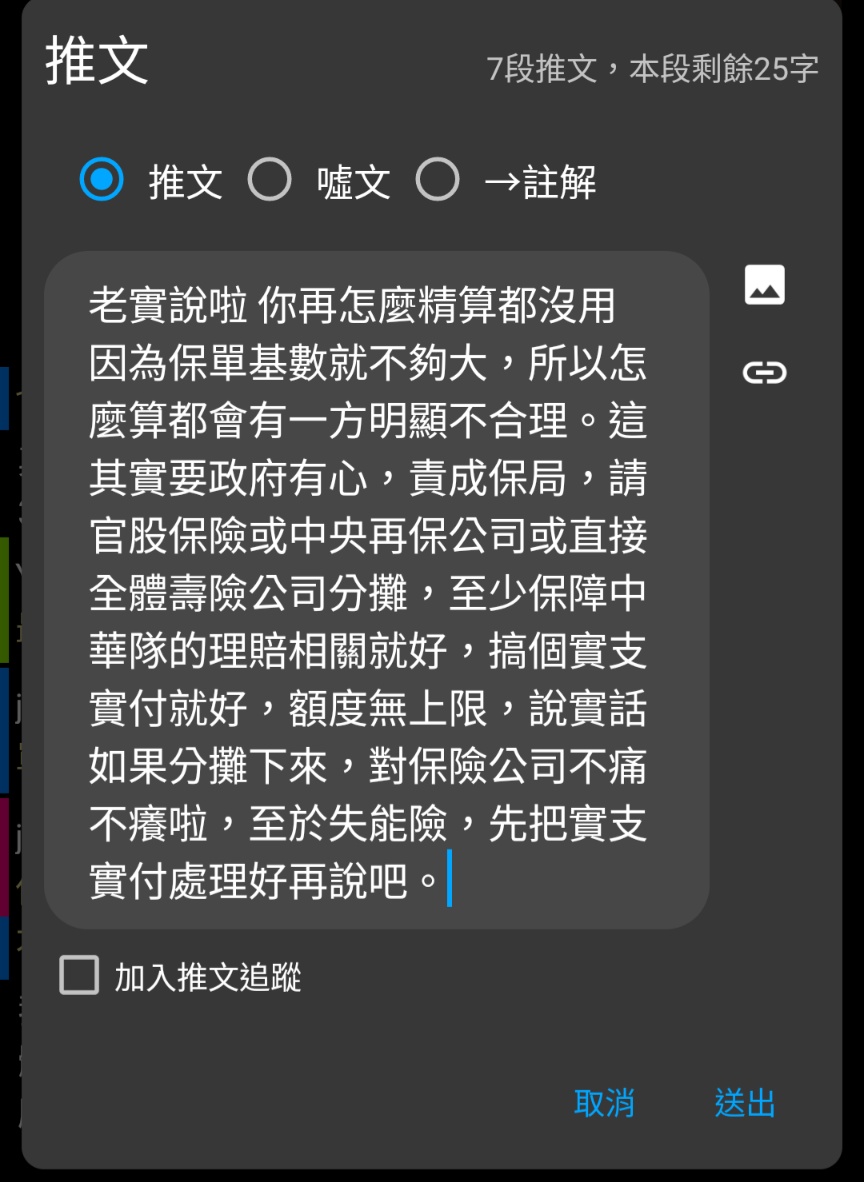Viewport: 864px width, 1182px height.
Task: Select the 噓文 radio option
Action: tap(269, 181)
